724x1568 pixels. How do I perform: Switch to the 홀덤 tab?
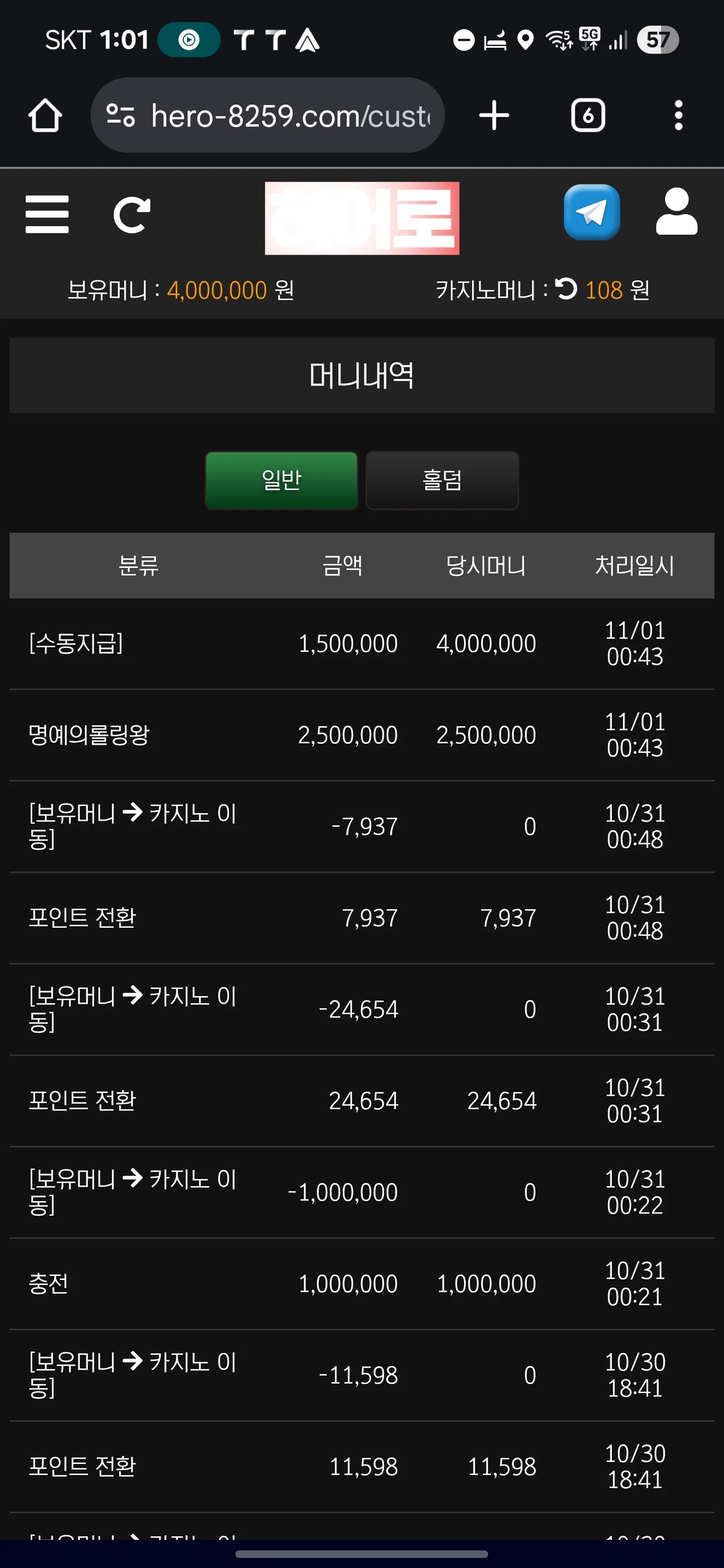point(442,480)
